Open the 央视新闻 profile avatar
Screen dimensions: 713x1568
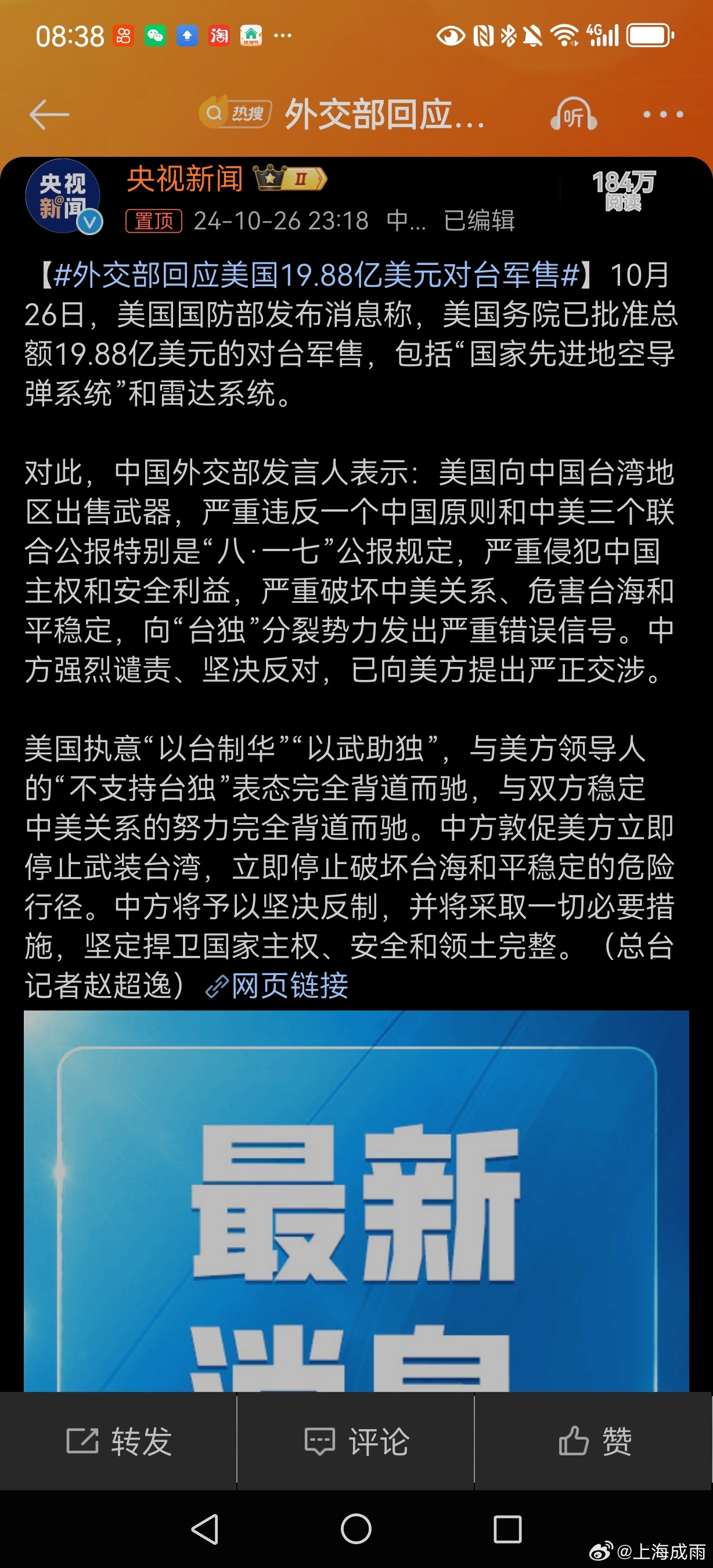point(63,196)
